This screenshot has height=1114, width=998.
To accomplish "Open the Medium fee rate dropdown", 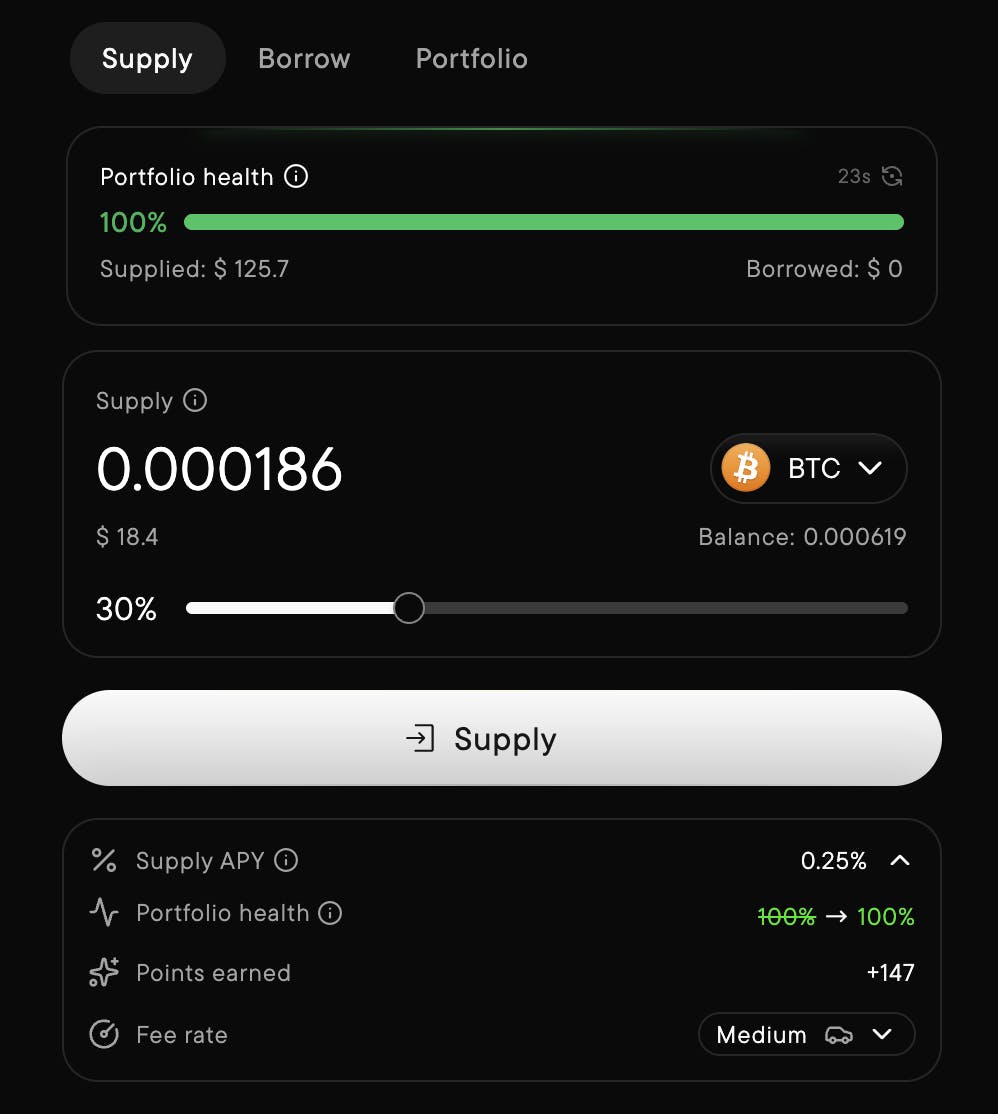I will pos(806,1035).
